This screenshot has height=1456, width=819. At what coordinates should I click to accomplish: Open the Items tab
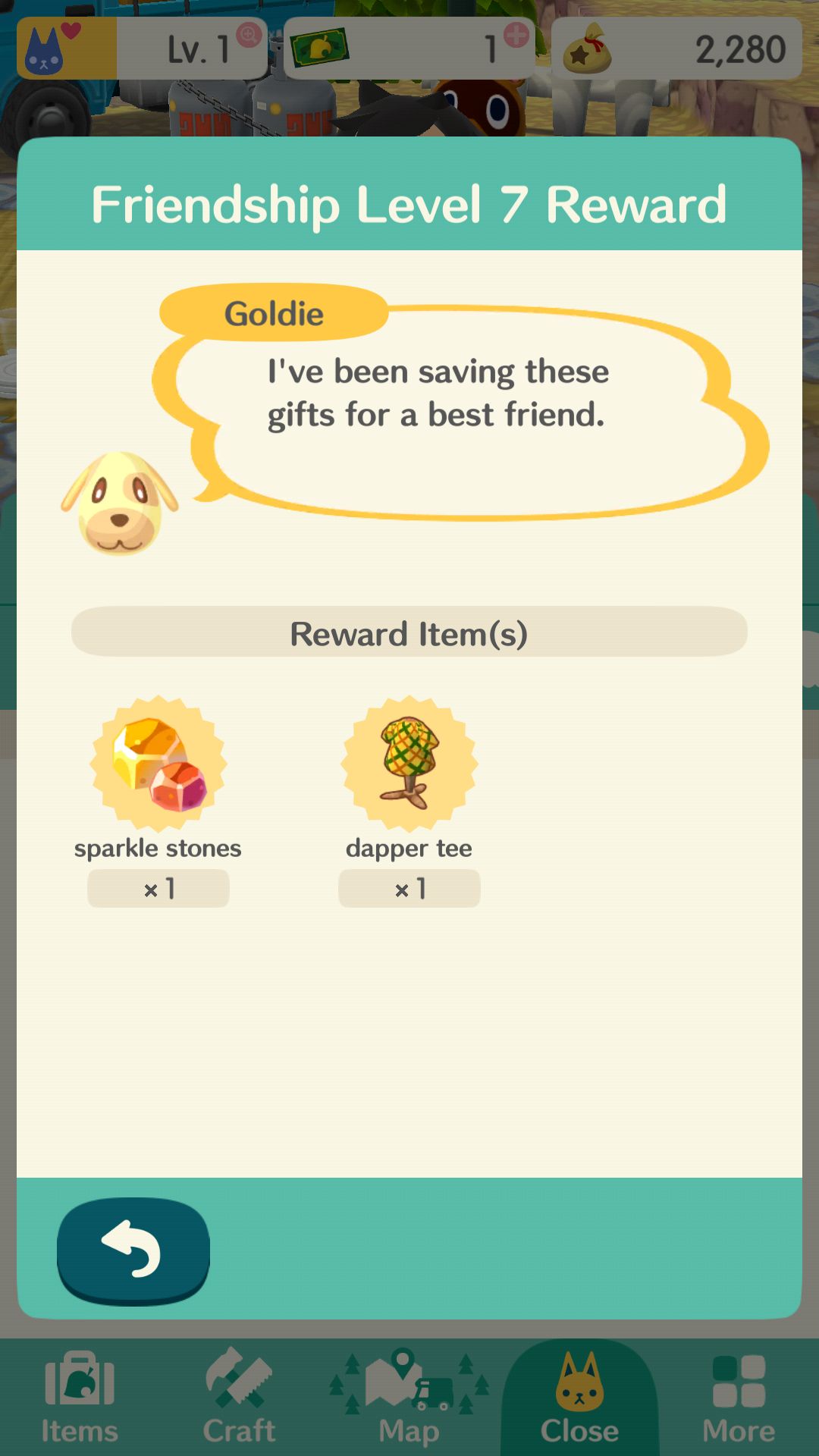pos(80,1398)
